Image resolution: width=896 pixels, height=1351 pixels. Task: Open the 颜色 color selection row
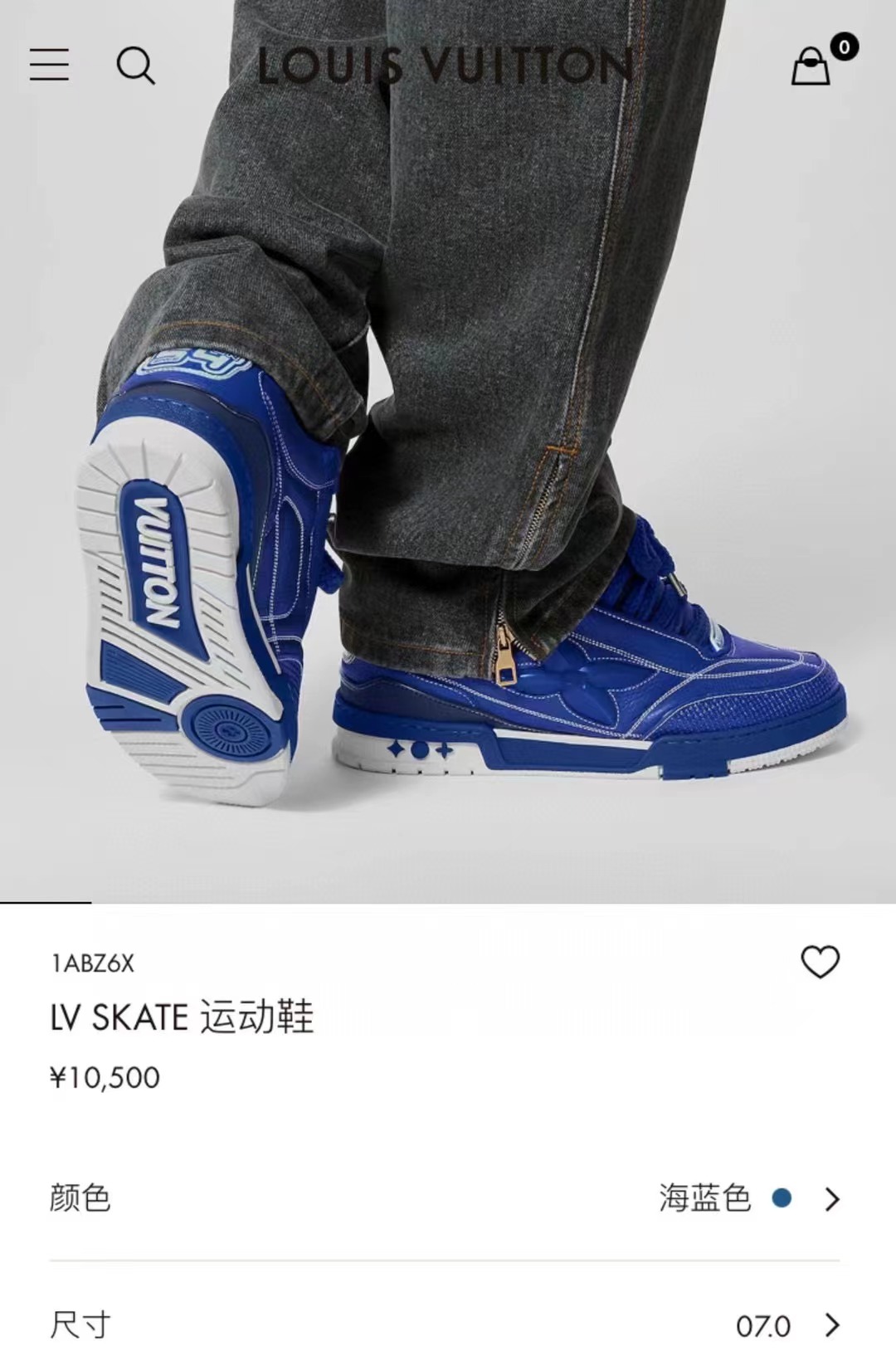pos(445,1199)
